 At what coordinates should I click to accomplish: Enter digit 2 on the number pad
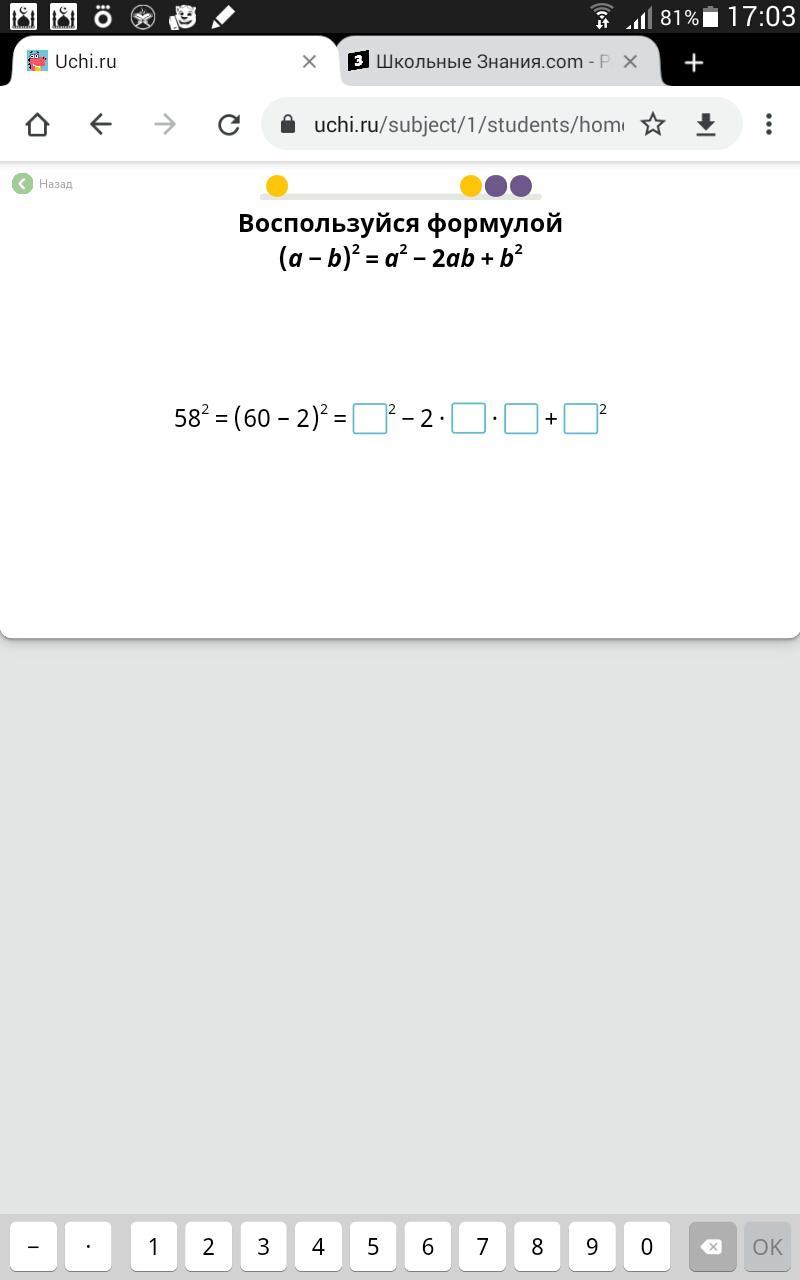click(208, 1247)
